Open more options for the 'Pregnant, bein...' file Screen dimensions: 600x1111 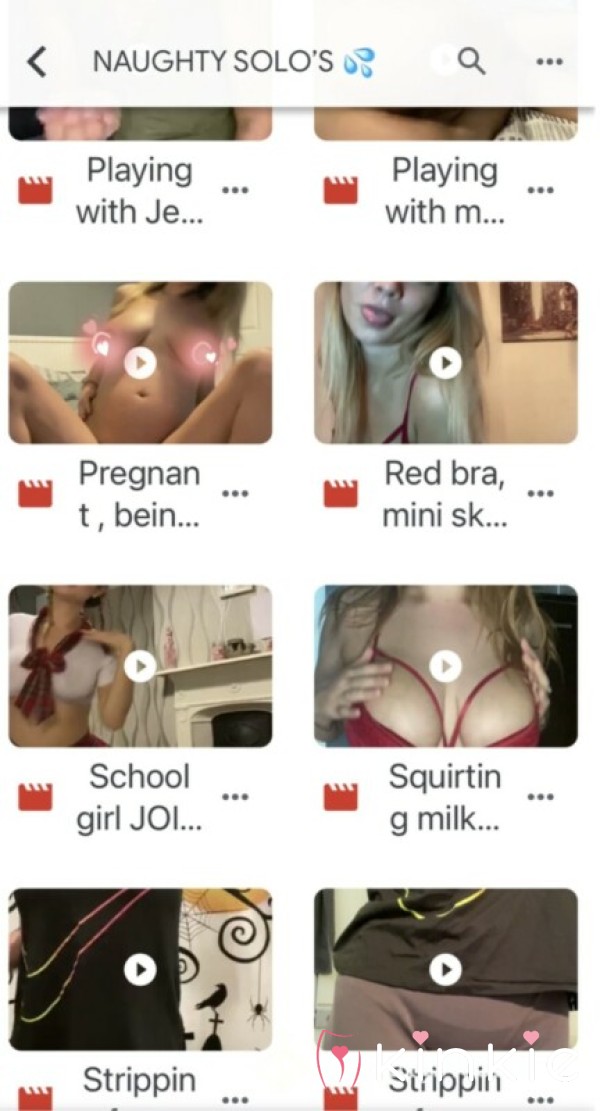click(x=235, y=493)
